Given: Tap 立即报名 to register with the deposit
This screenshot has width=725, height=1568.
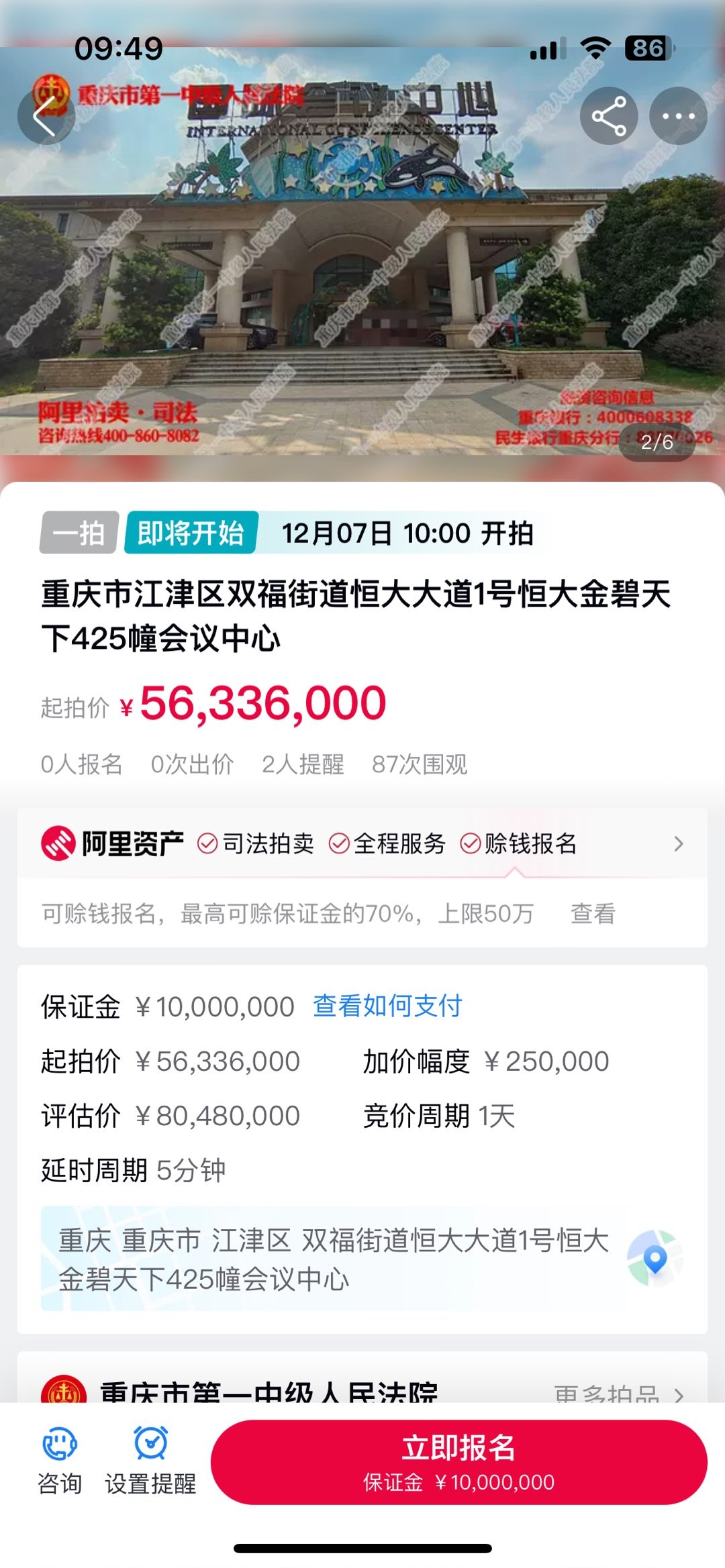Looking at the screenshot, I should pyautogui.click(x=458, y=1463).
